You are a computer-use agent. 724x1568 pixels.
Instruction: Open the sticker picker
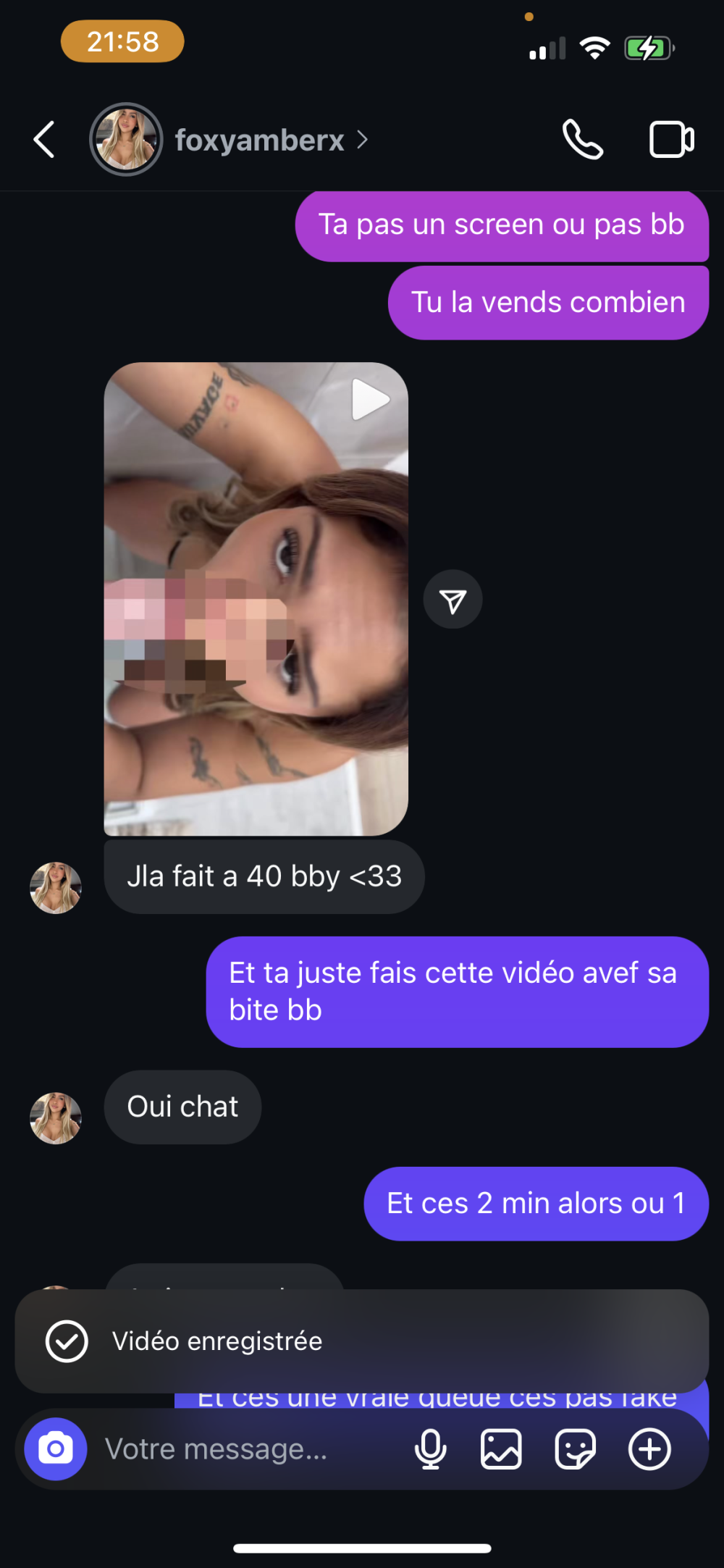[x=575, y=1449]
